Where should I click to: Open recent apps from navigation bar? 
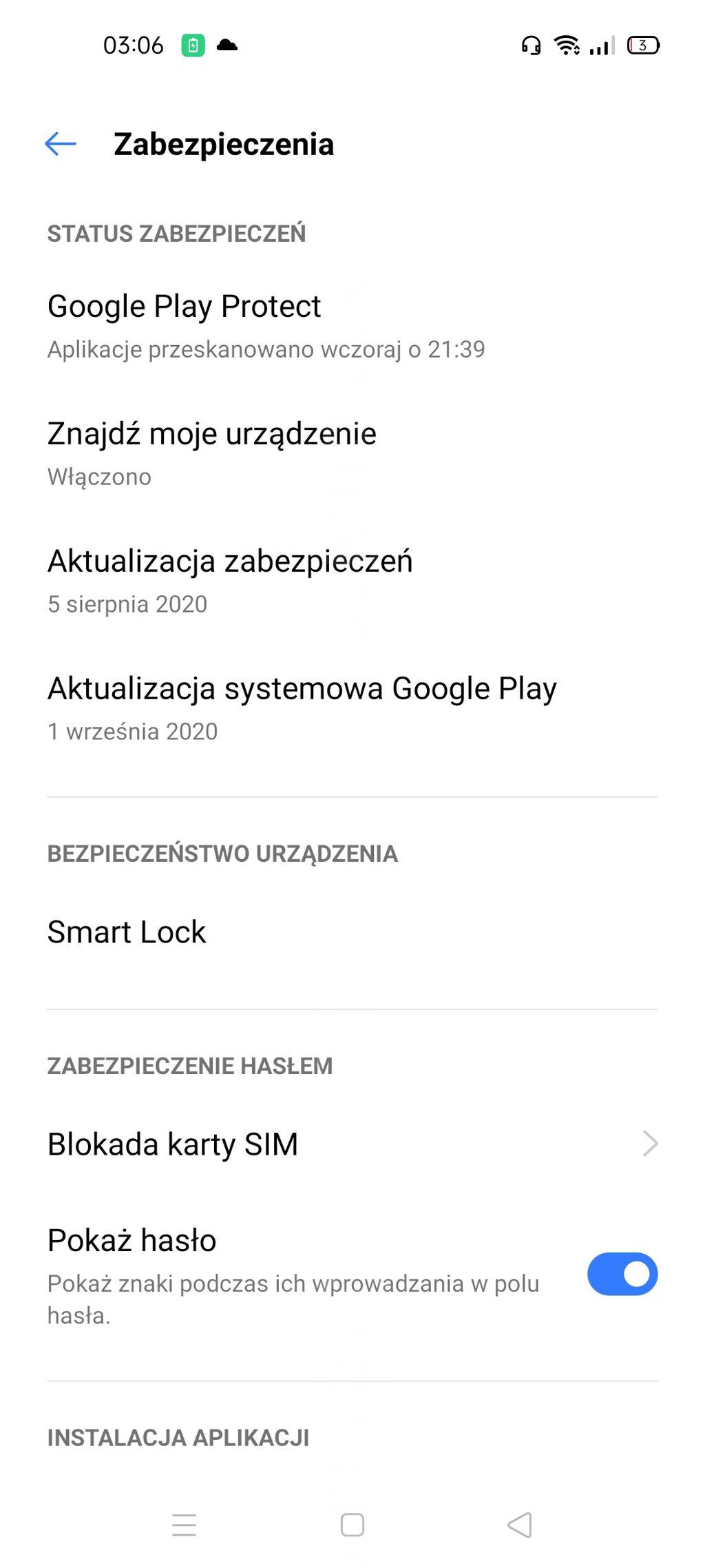[184, 1525]
